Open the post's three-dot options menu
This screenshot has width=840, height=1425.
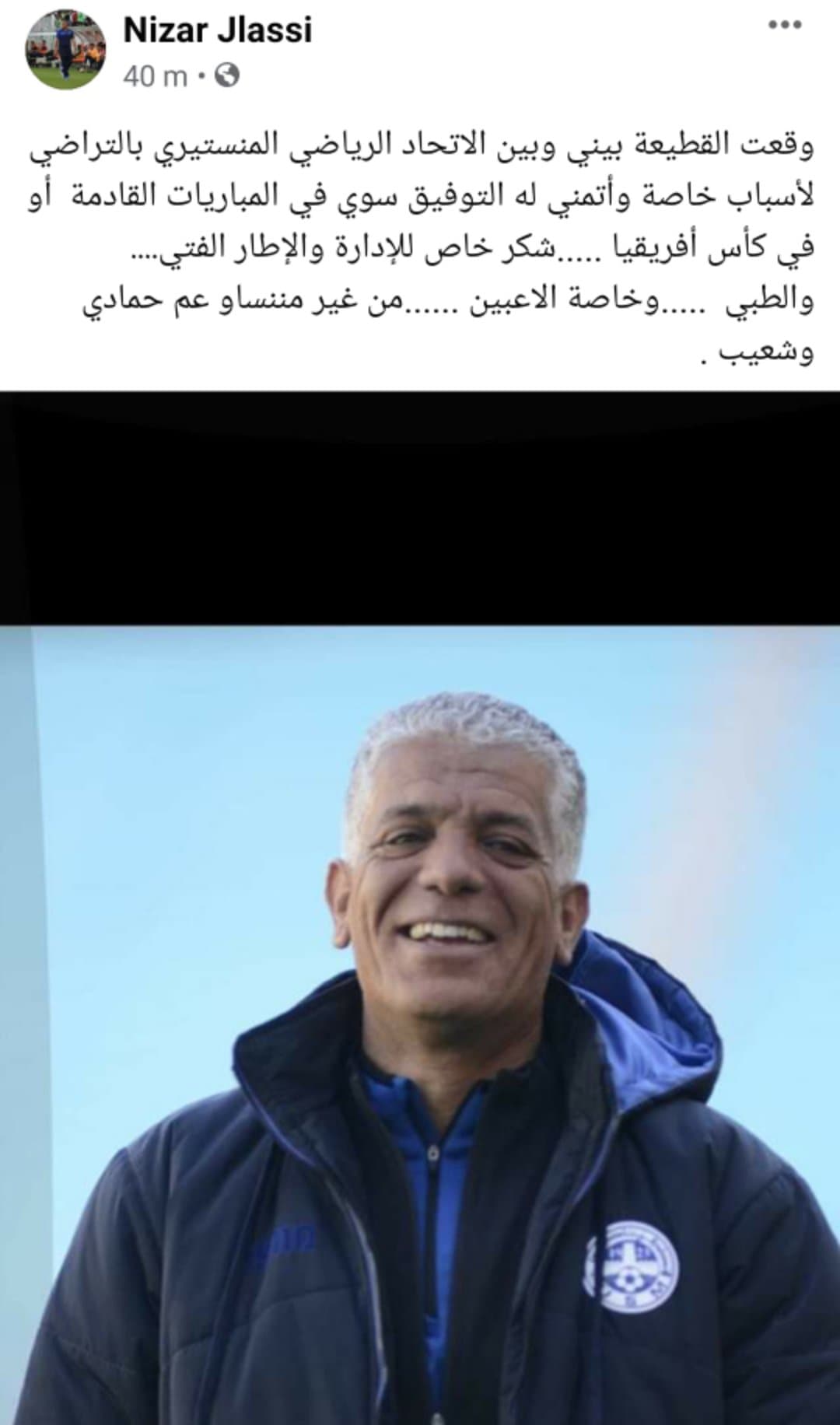tap(784, 26)
